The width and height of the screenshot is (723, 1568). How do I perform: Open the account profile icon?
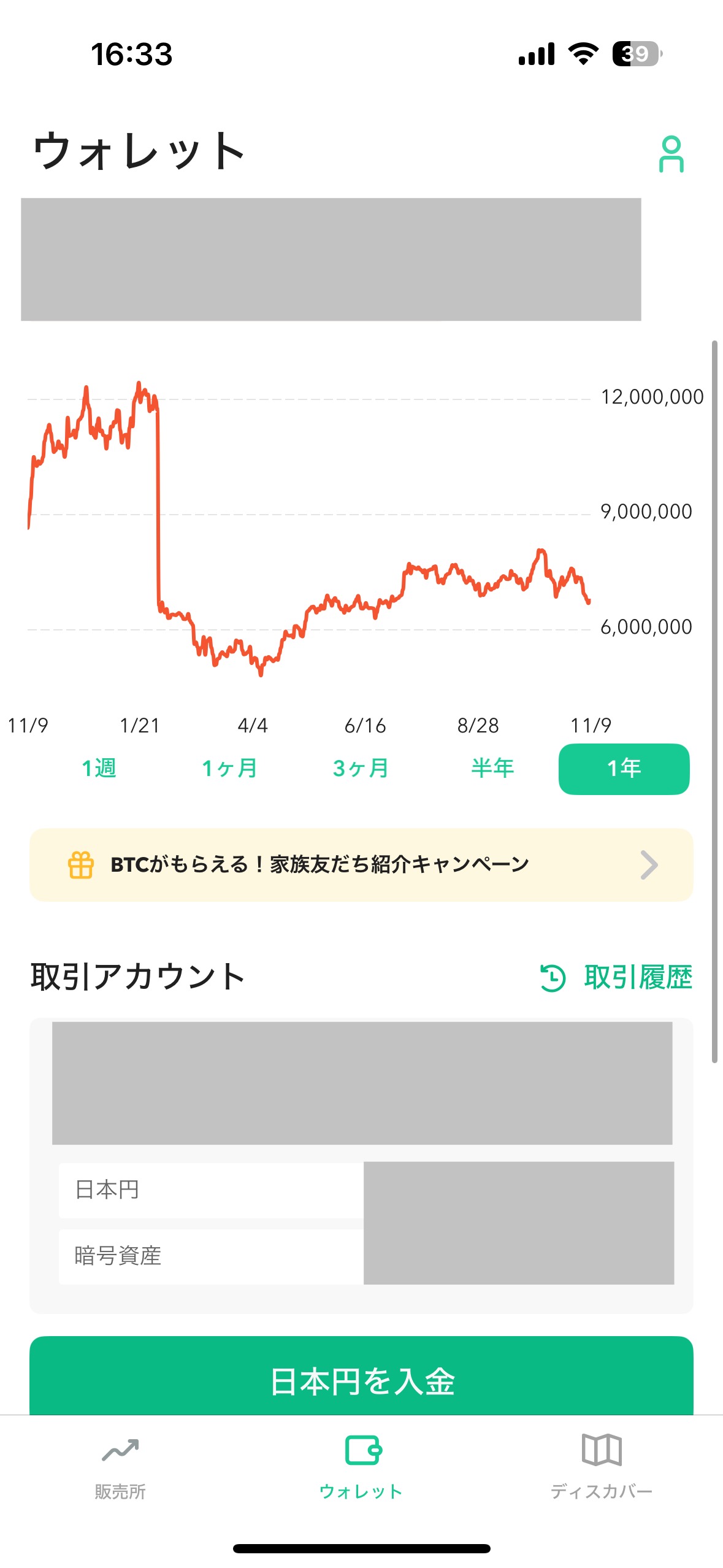671,154
